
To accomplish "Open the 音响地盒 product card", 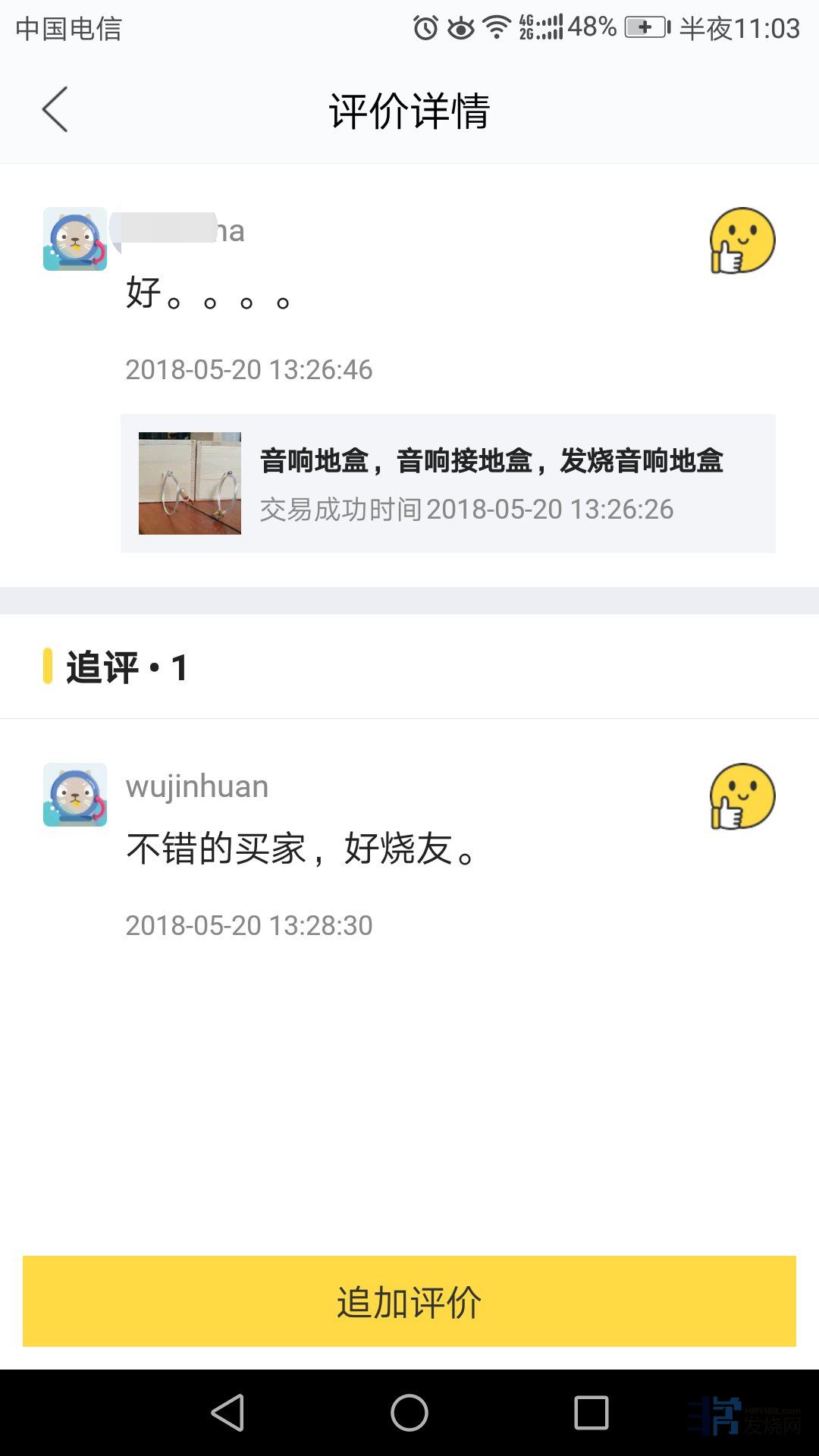I will coord(447,484).
